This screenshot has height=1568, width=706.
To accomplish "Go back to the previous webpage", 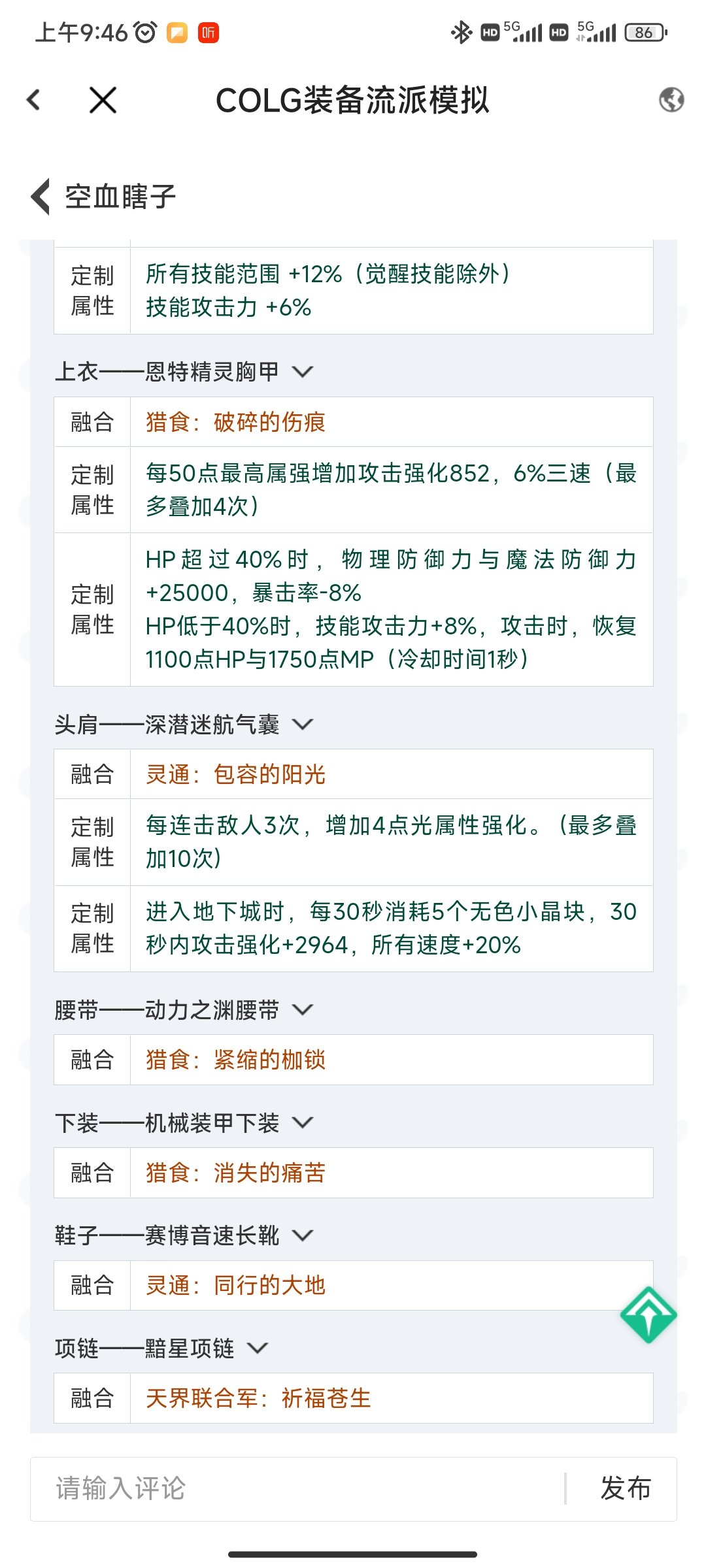I will pos(34,100).
